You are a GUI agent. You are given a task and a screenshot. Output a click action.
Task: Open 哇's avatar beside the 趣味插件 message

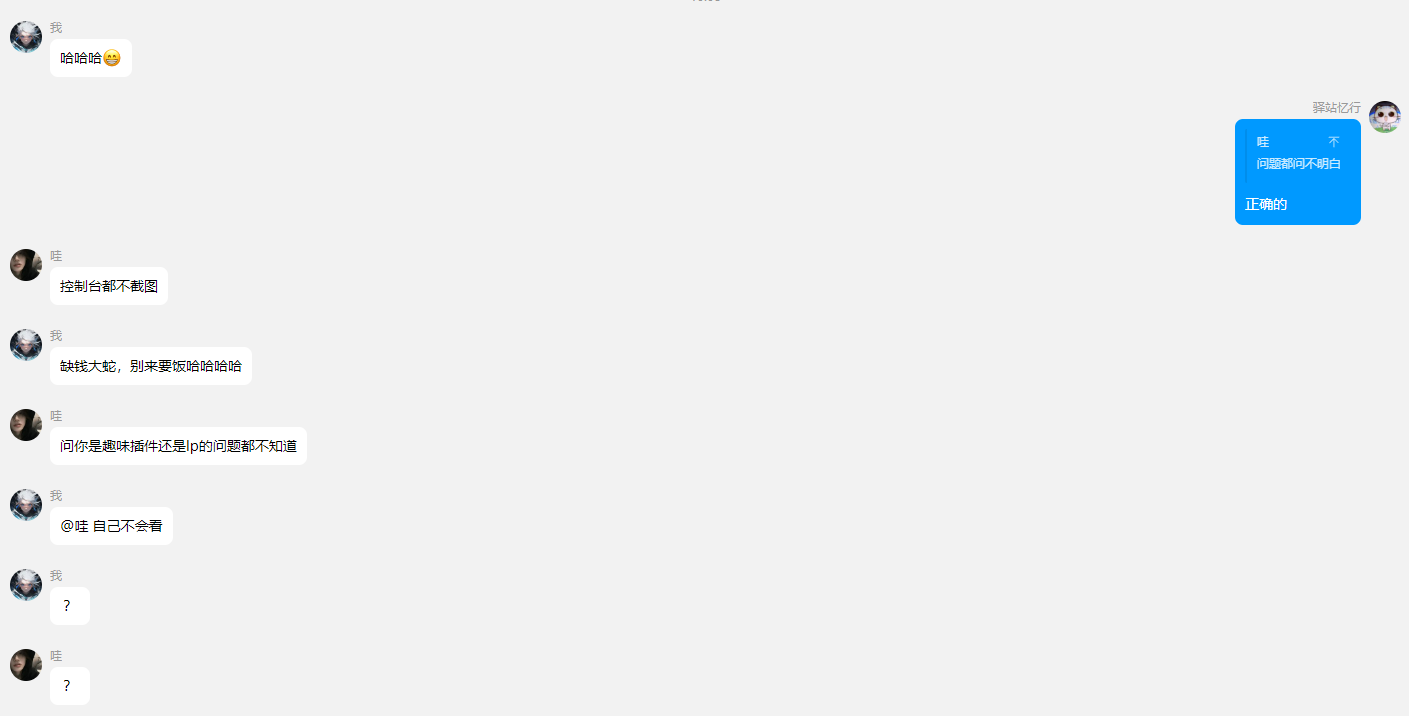pyautogui.click(x=26, y=425)
